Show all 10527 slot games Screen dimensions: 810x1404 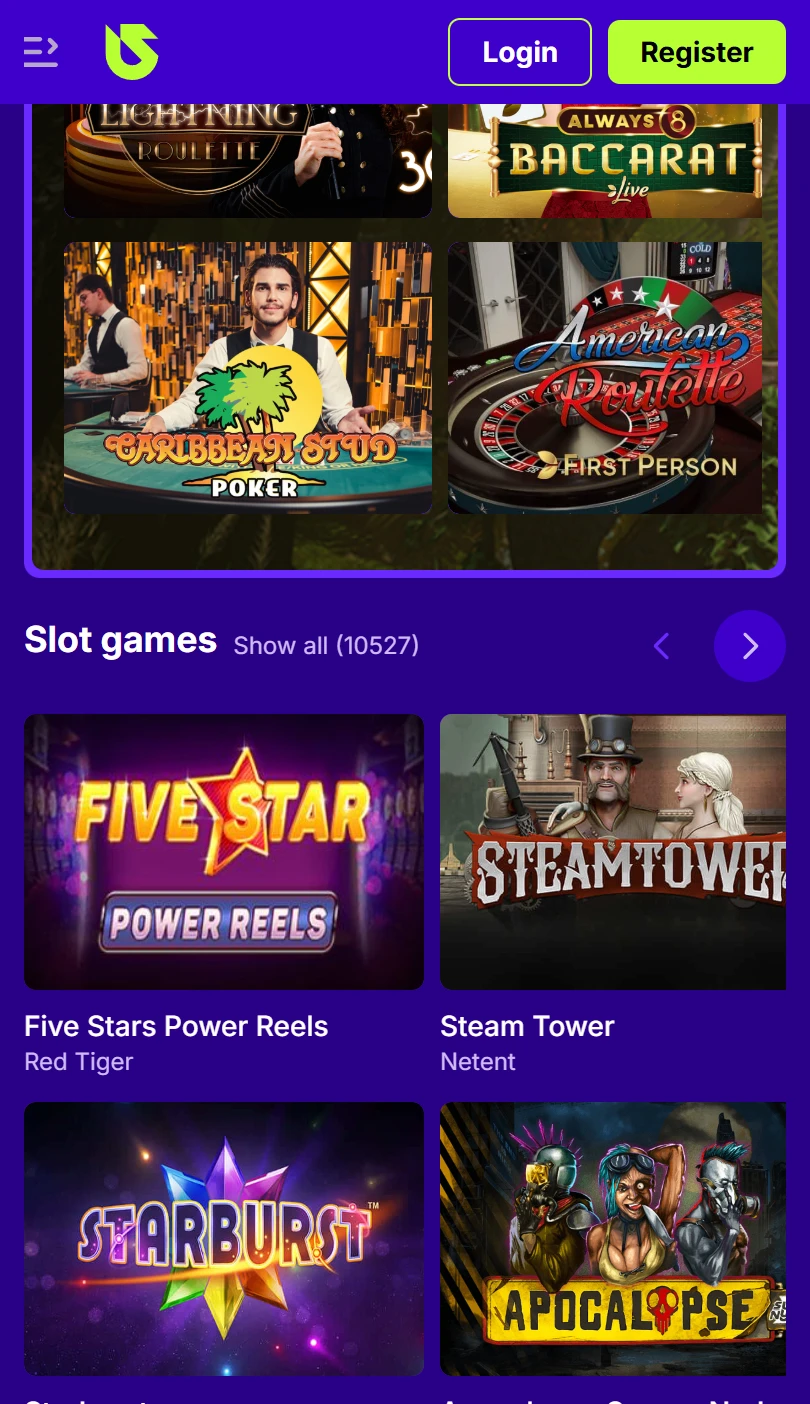[326, 646]
